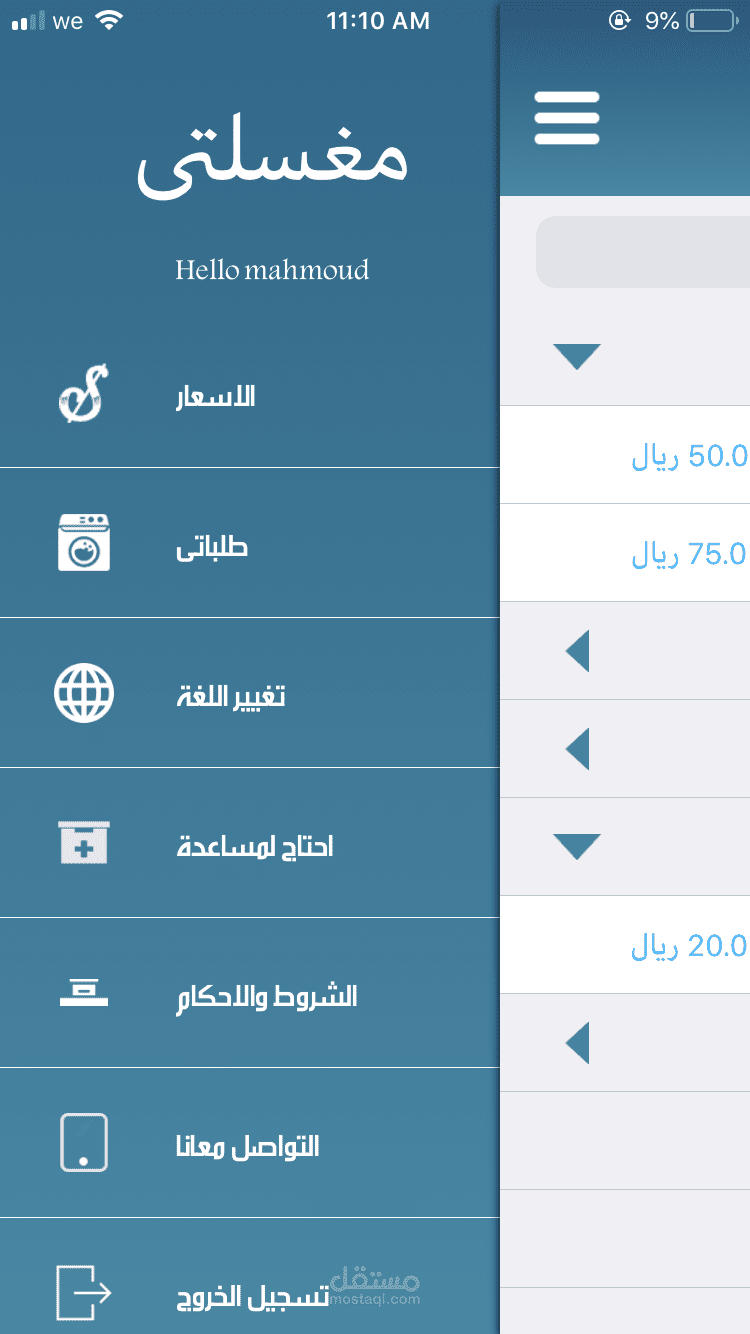Tap the hamburger button to close the drawer

[567, 118]
